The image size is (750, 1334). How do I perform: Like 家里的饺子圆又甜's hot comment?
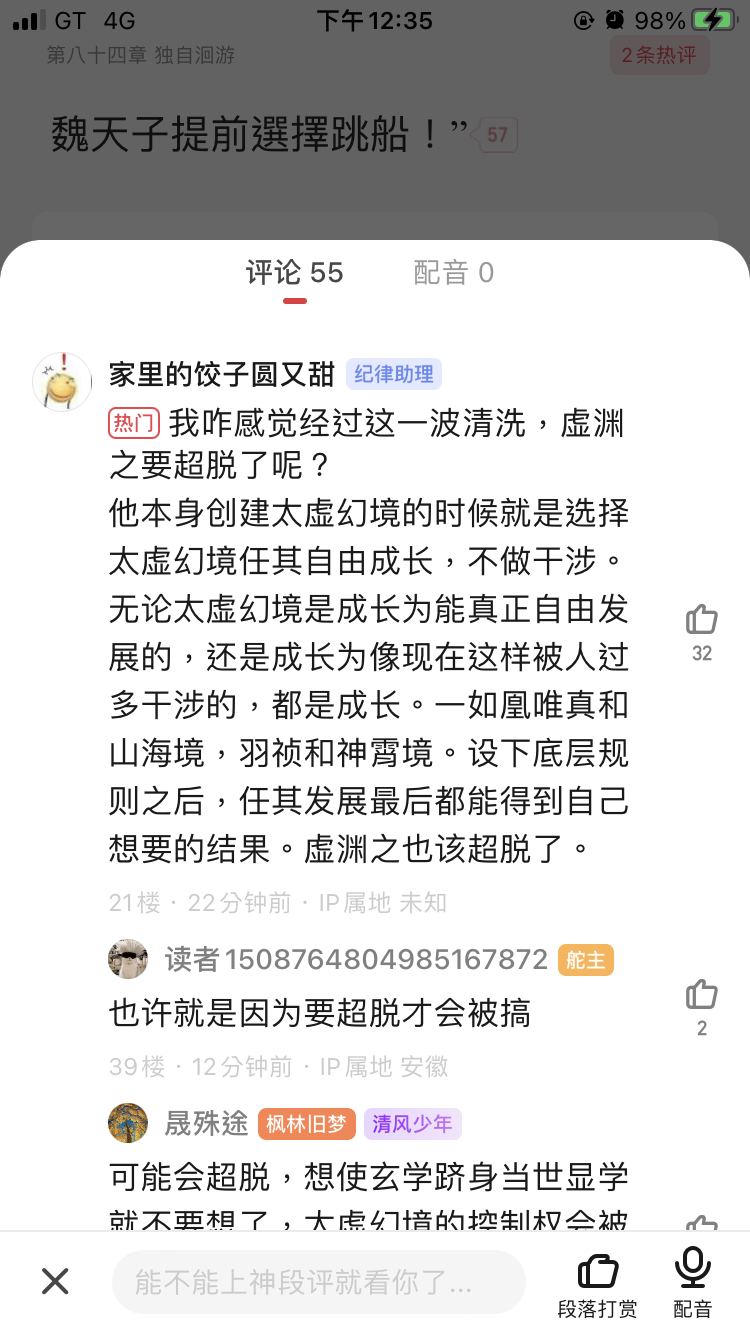coord(702,632)
